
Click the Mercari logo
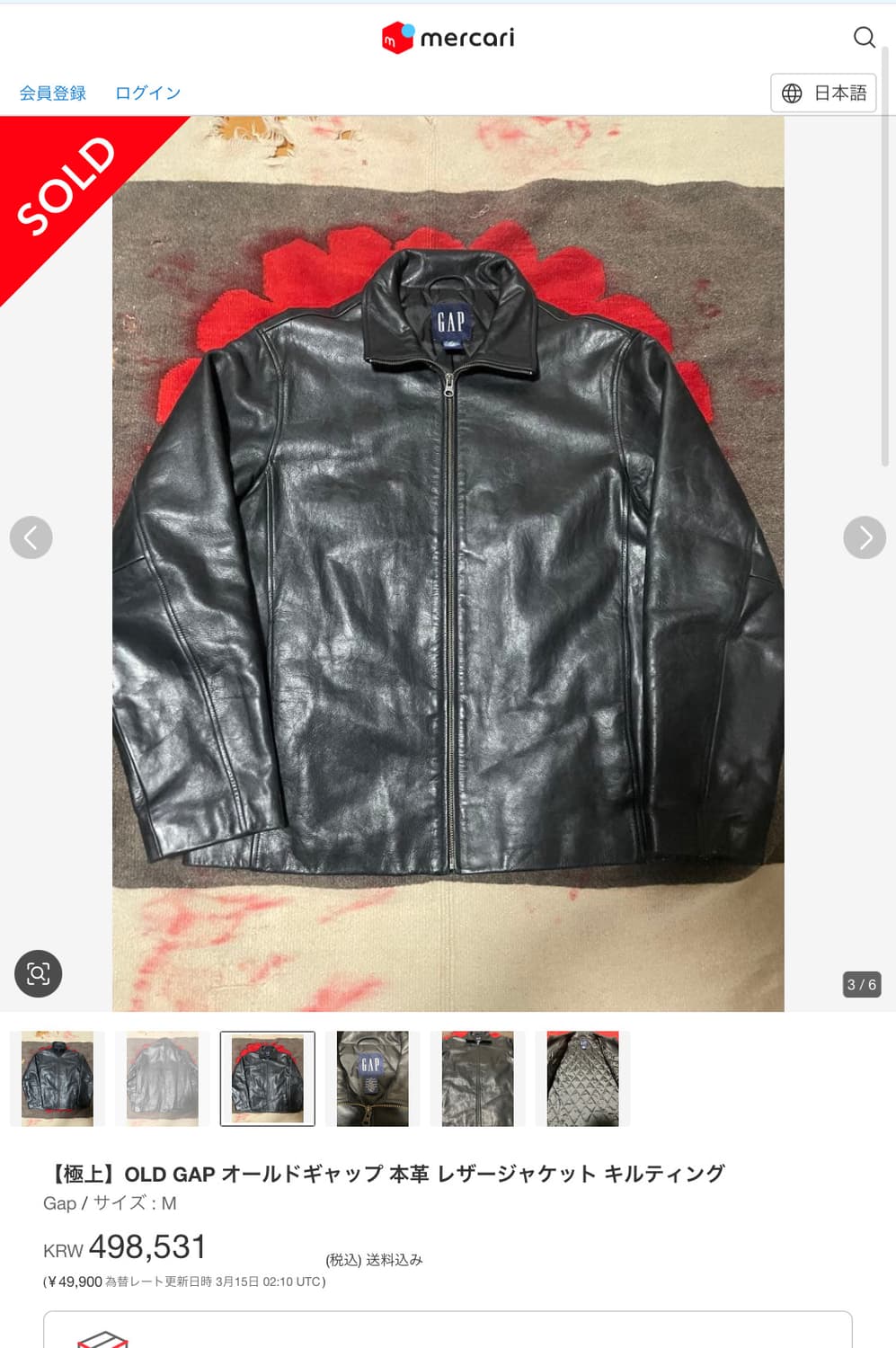click(x=448, y=38)
